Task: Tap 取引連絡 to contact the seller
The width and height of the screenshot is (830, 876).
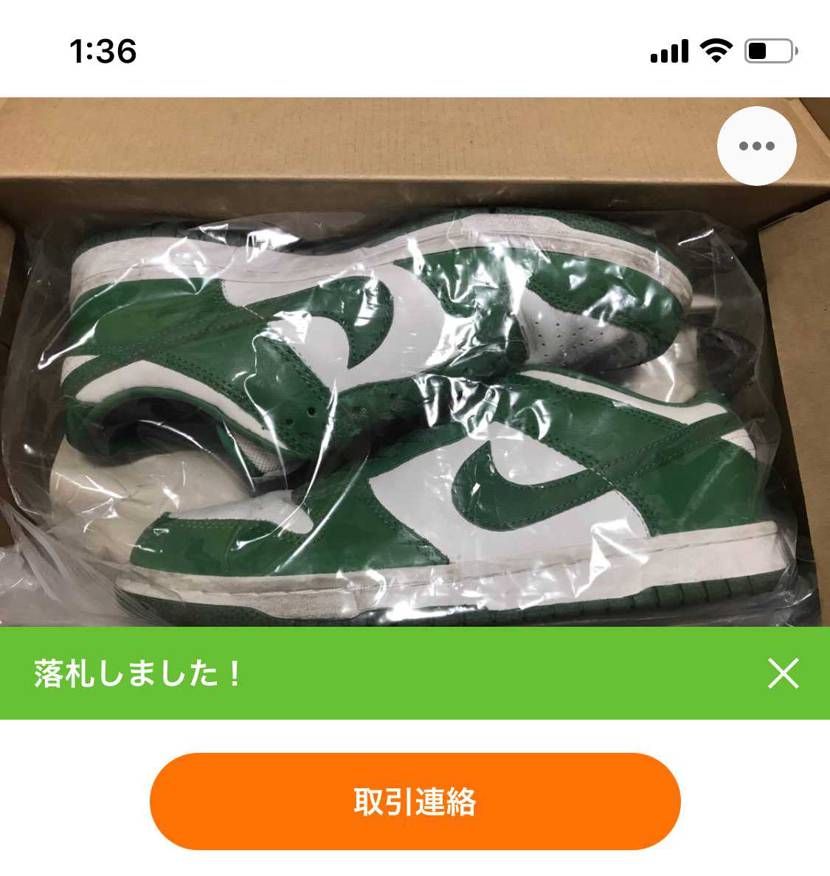Action: click(x=415, y=800)
